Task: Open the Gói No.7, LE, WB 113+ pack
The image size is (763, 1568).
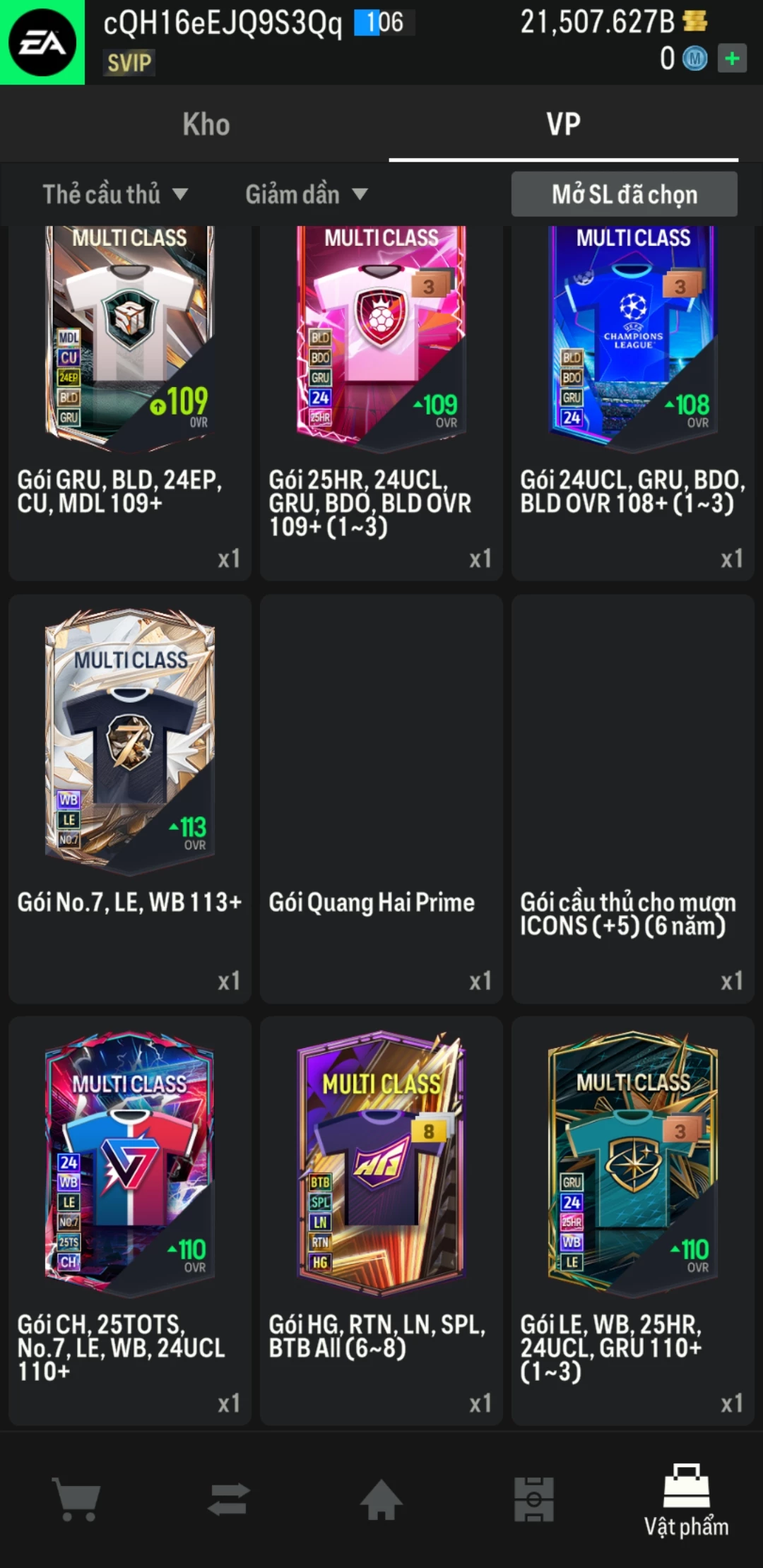Action: [x=130, y=798]
